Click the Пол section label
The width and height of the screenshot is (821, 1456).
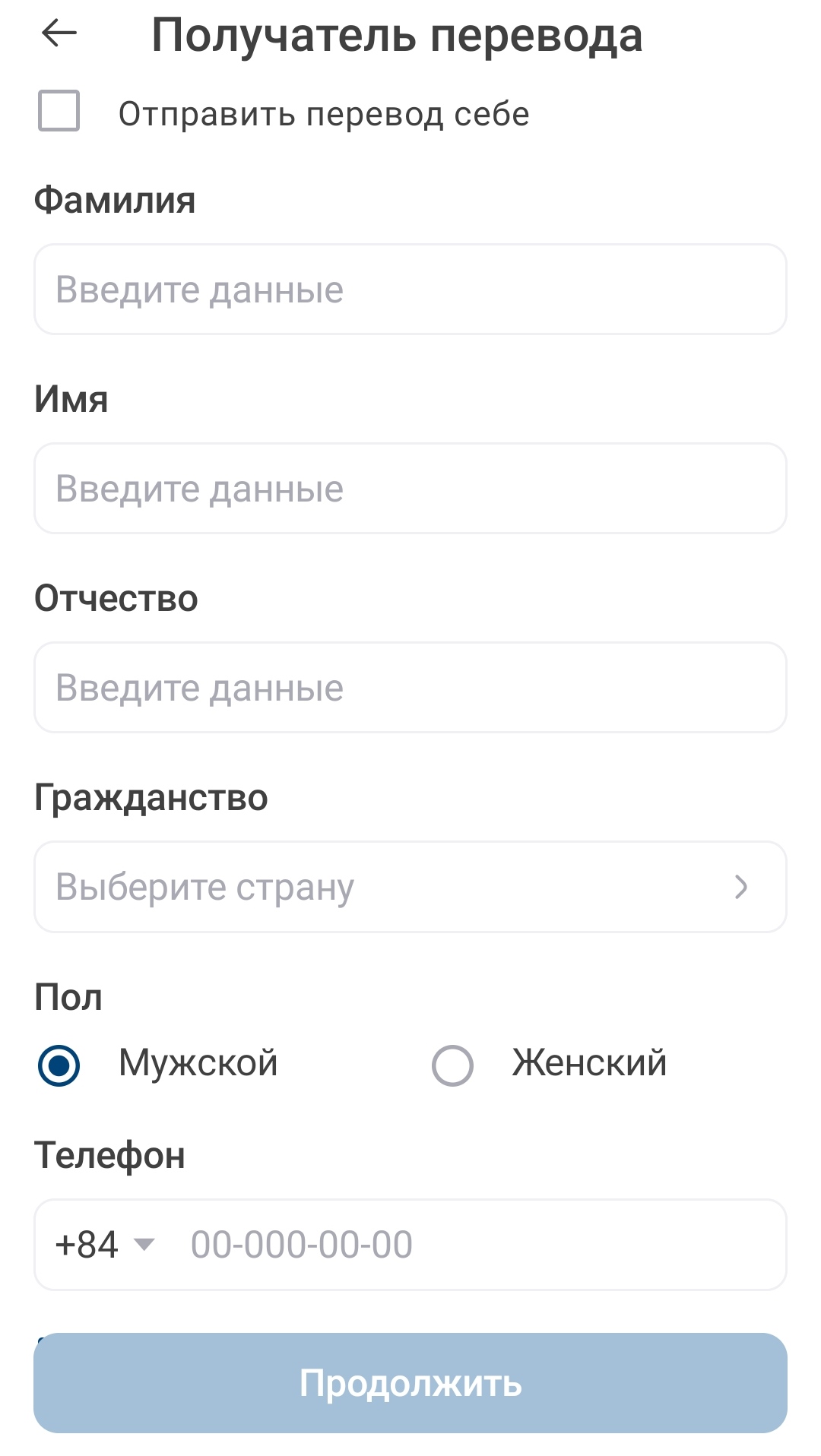click(68, 997)
